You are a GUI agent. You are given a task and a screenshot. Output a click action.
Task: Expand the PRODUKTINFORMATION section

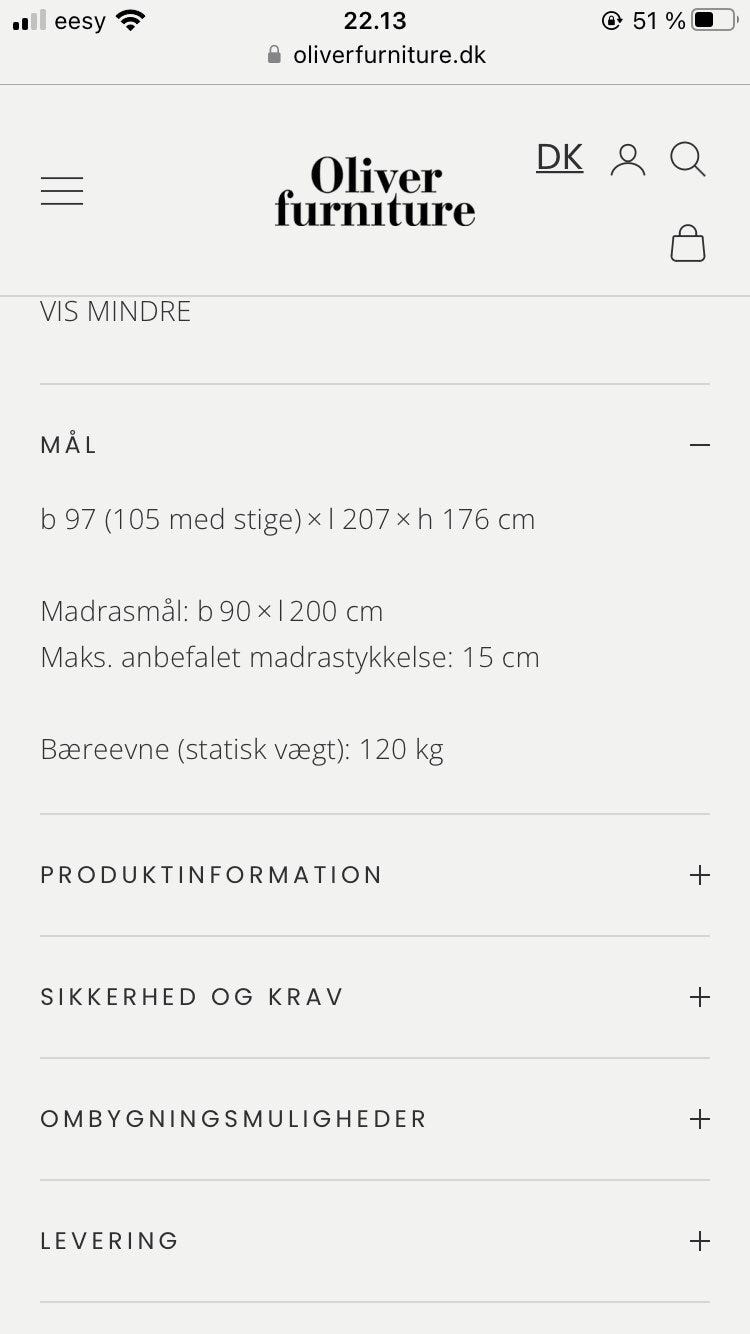pos(375,875)
